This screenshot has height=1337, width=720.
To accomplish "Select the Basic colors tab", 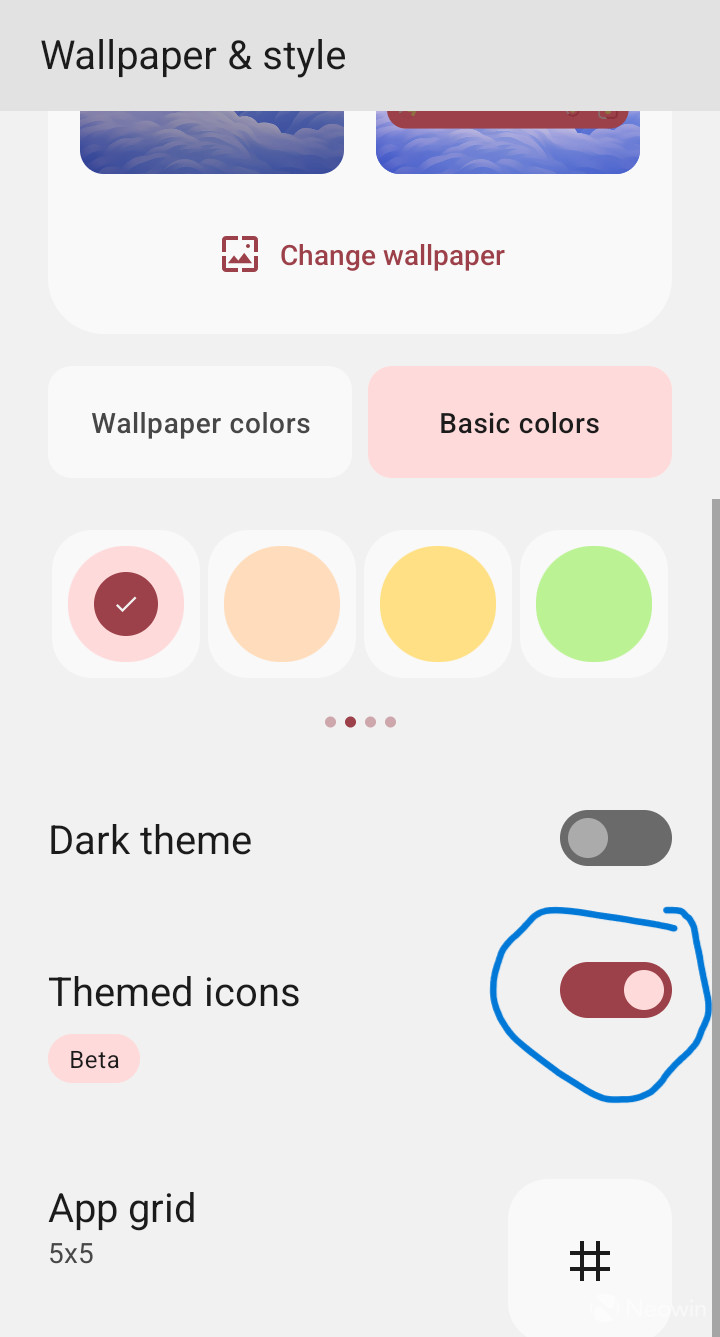I will (x=519, y=423).
